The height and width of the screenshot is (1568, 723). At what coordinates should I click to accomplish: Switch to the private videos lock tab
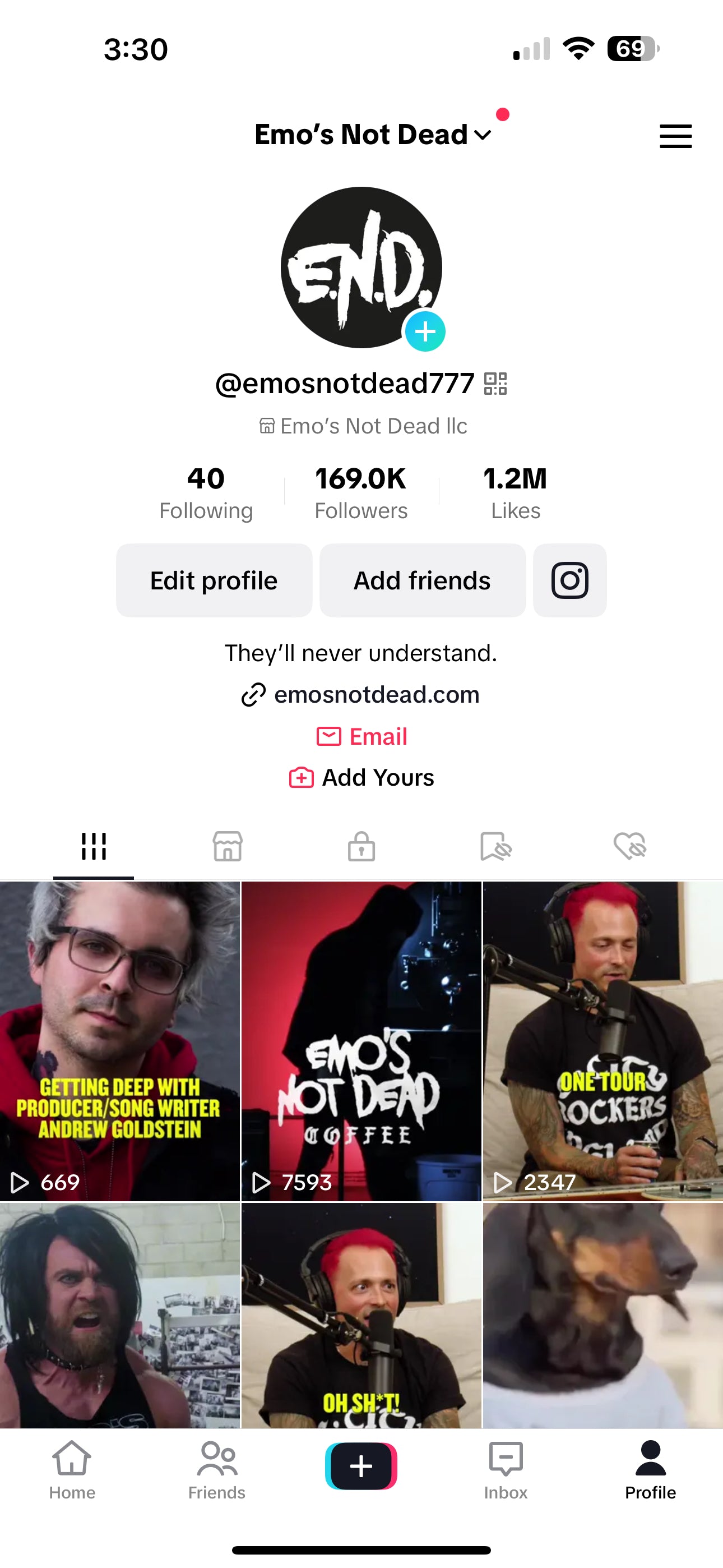pos(361,846)
